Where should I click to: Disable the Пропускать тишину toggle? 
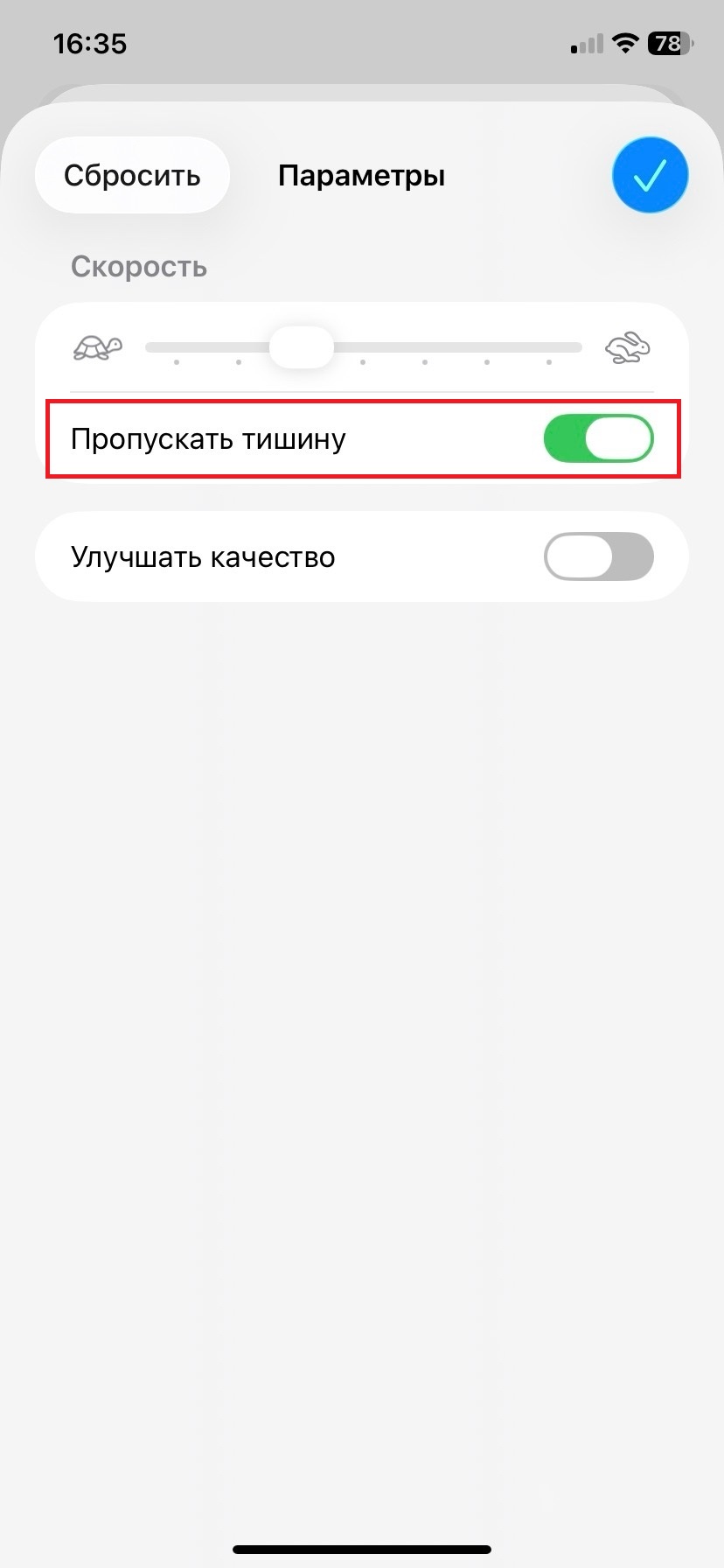[598, 438]
